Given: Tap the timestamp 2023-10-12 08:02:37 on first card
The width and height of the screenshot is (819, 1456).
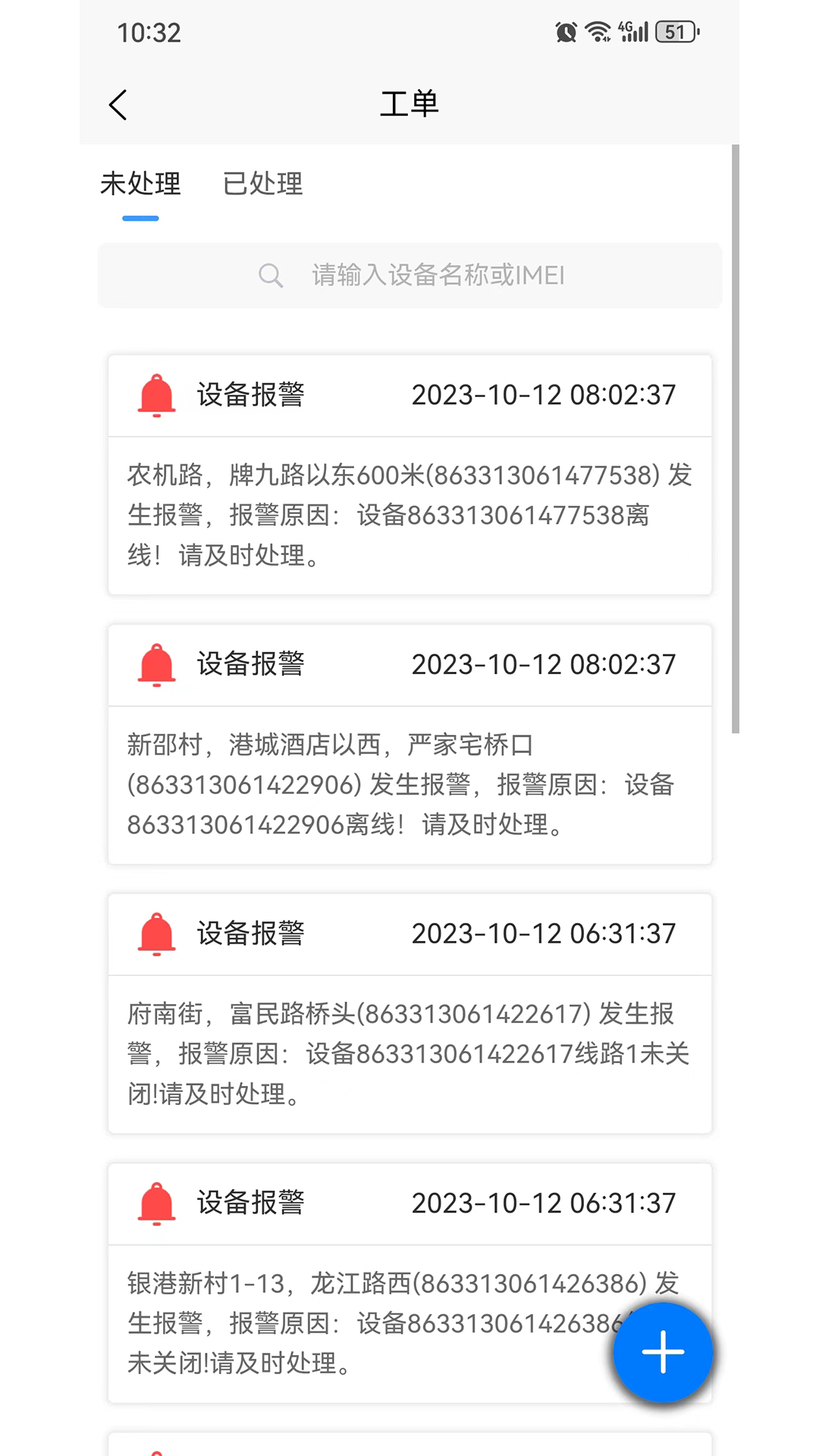Looking at the screenshot, I should click(x=544, y=395).
